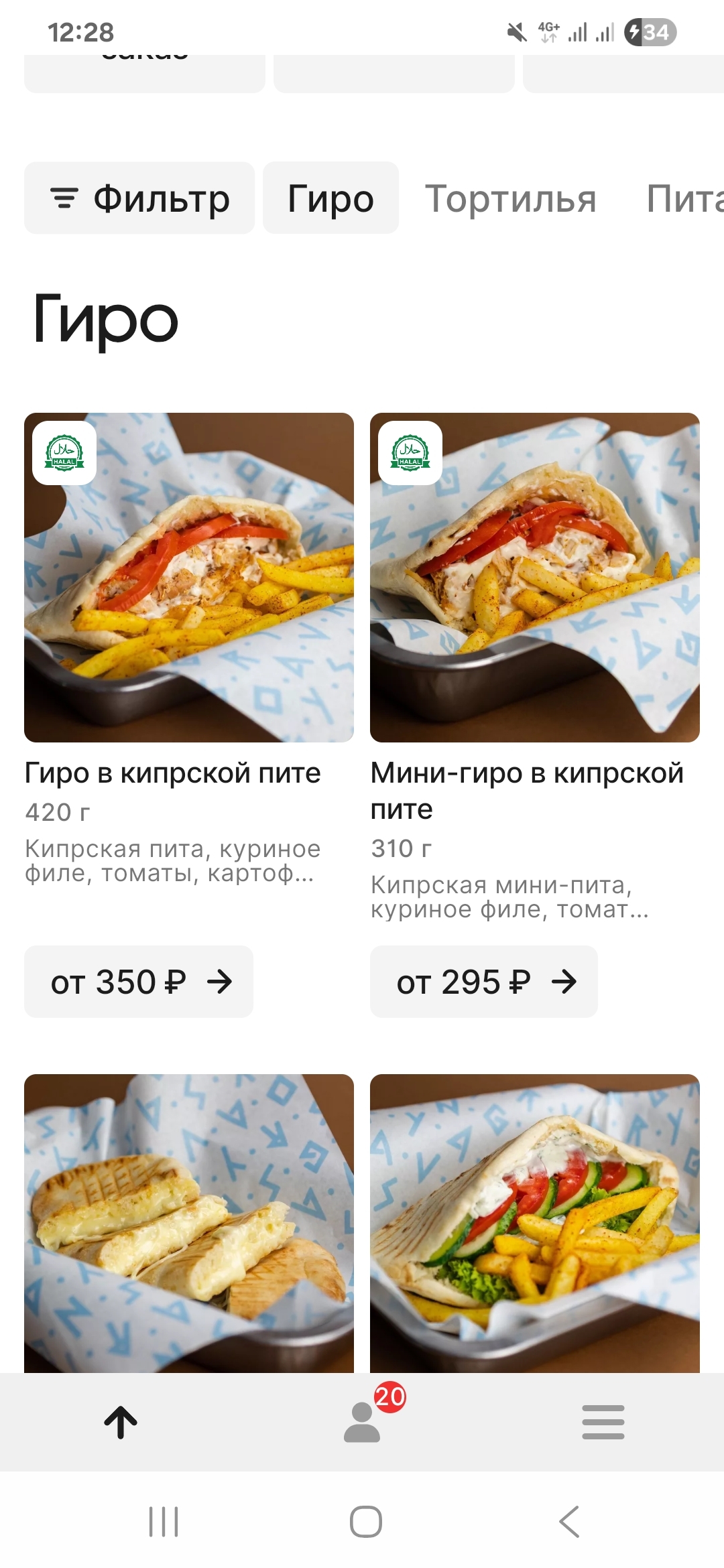Image resolution: width=724 pixels, height=1568 pixels.
Task: Select the Гиро category tab
Action: click(330, 198)
